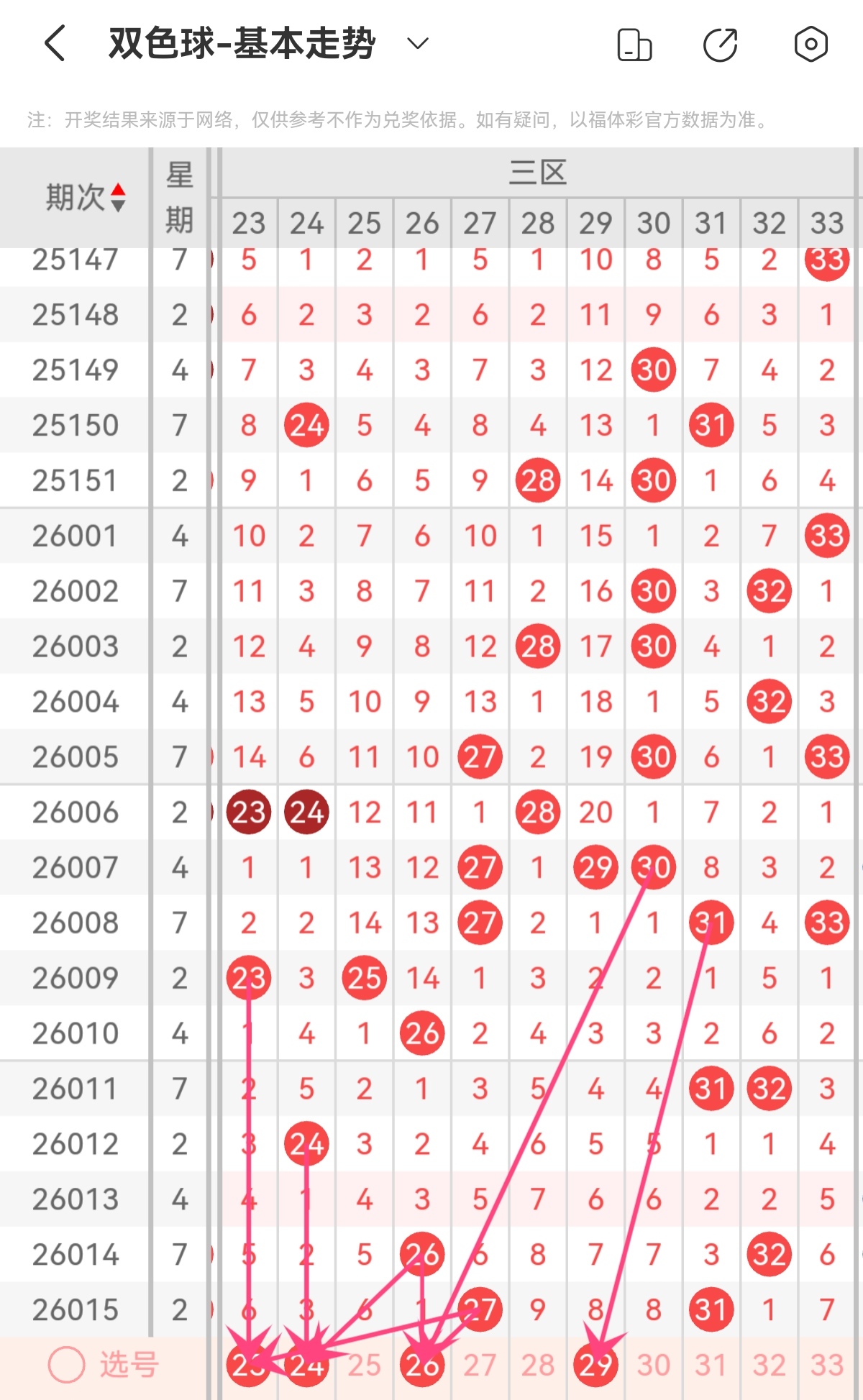Tap the screen orientation icon
Viewport: 863px width, 1400px height.
click(x=634, y=45)
